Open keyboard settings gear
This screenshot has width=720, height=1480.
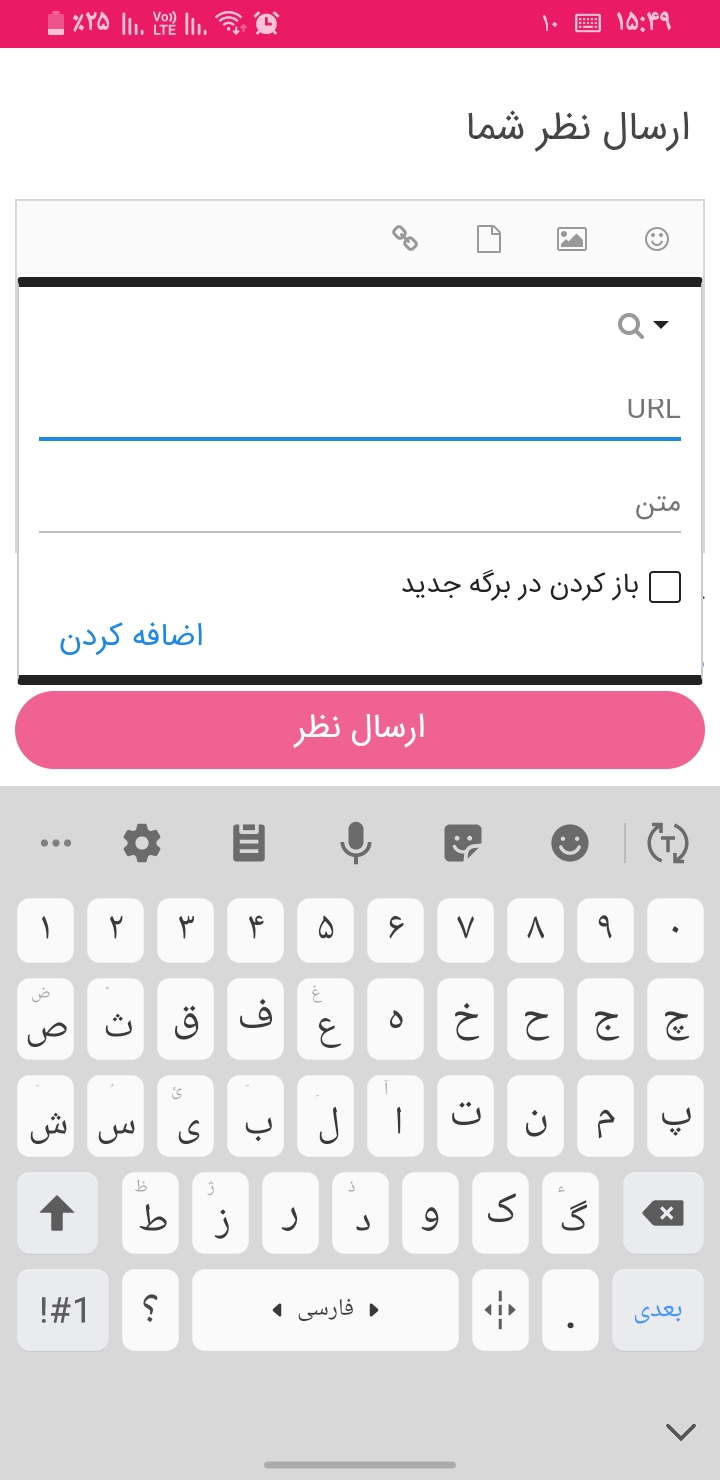pyautogui.click(x=142, y=843)
